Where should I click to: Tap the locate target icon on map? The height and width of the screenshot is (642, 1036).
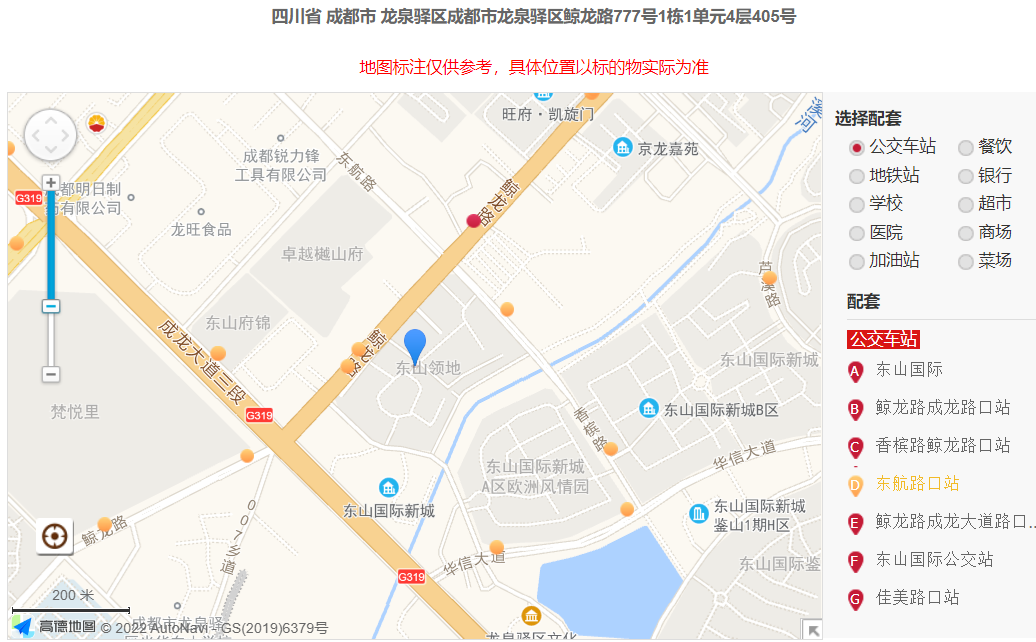55,537
